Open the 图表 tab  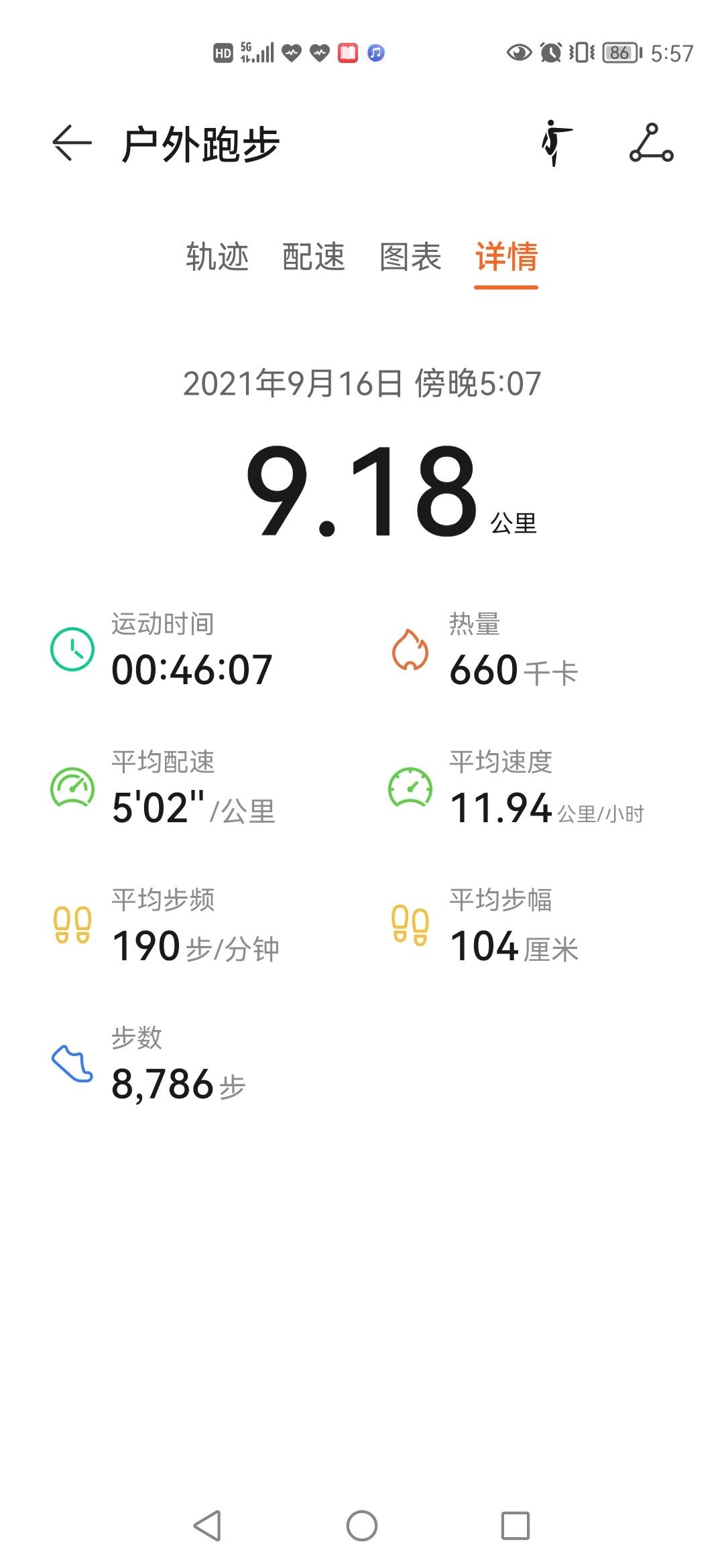[410, 257]
